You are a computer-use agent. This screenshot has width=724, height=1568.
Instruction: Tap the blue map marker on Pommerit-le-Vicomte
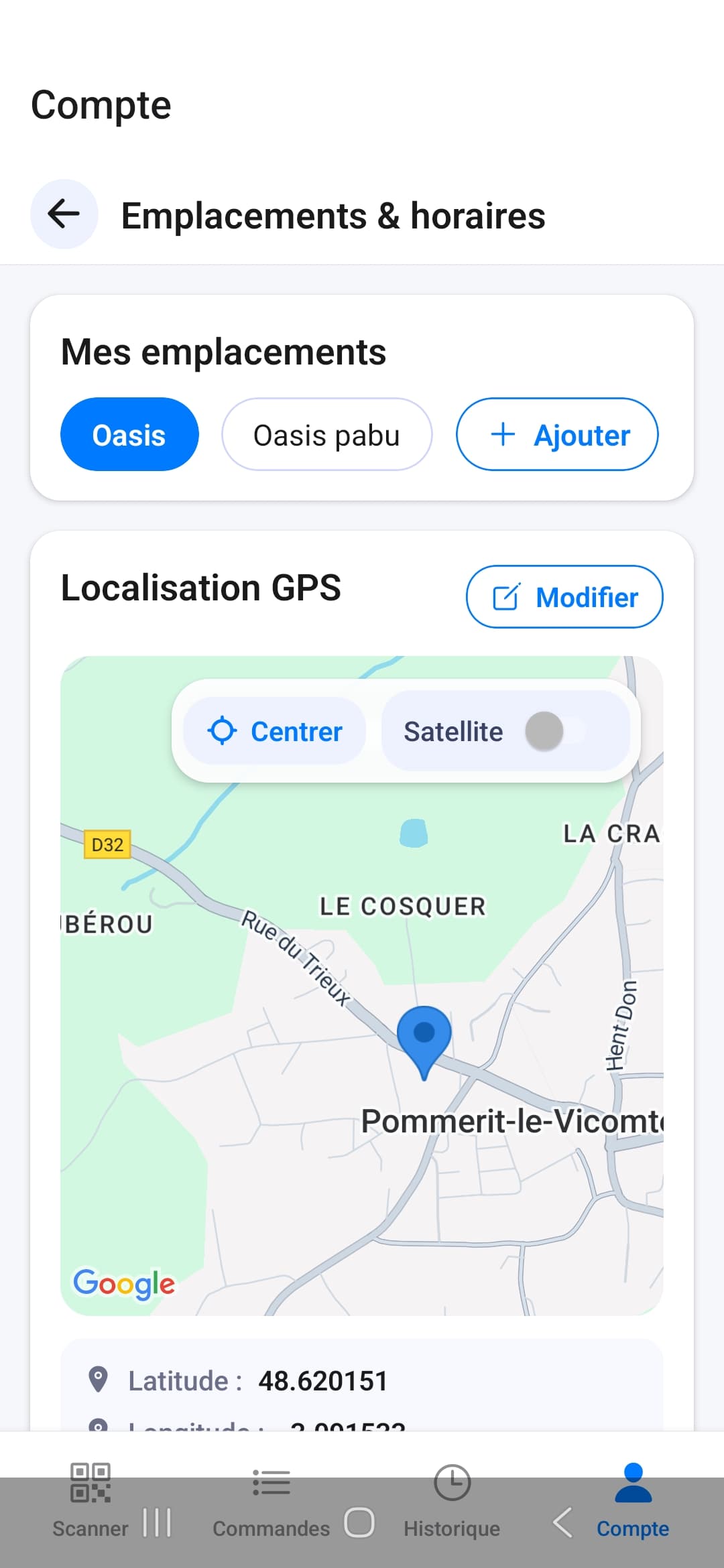(424, 1032)
